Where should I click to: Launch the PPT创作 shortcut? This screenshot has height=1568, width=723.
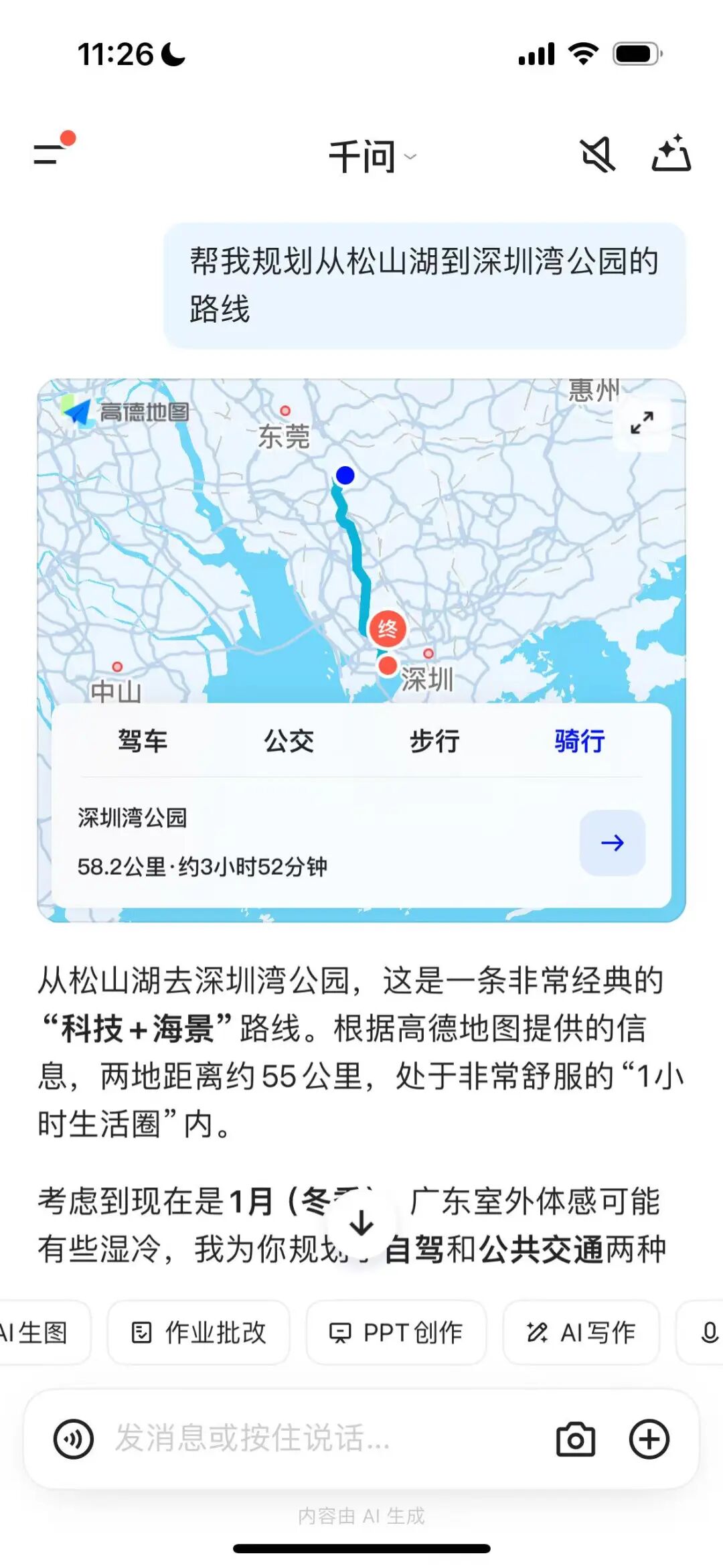click(396, 1332)
